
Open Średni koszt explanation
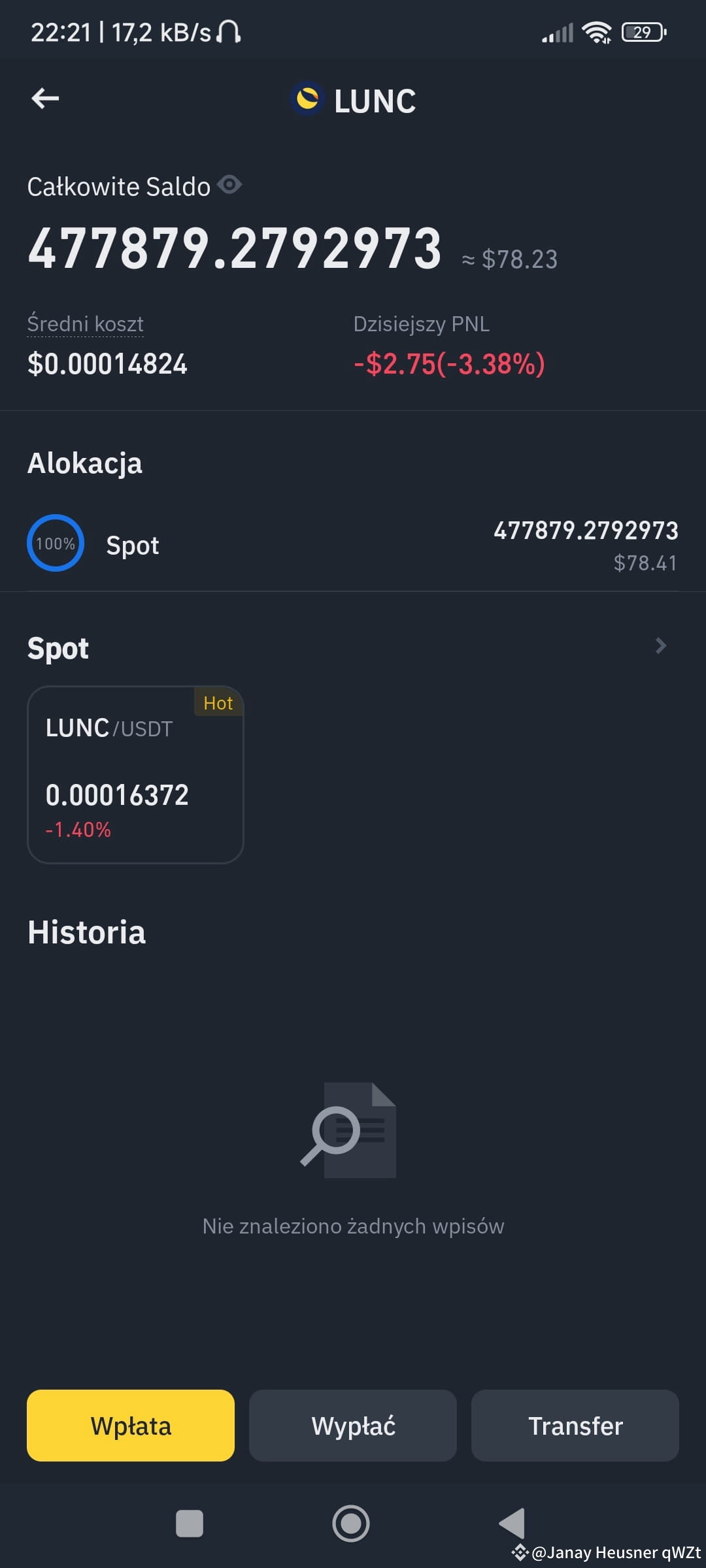[x=85, y=323]
